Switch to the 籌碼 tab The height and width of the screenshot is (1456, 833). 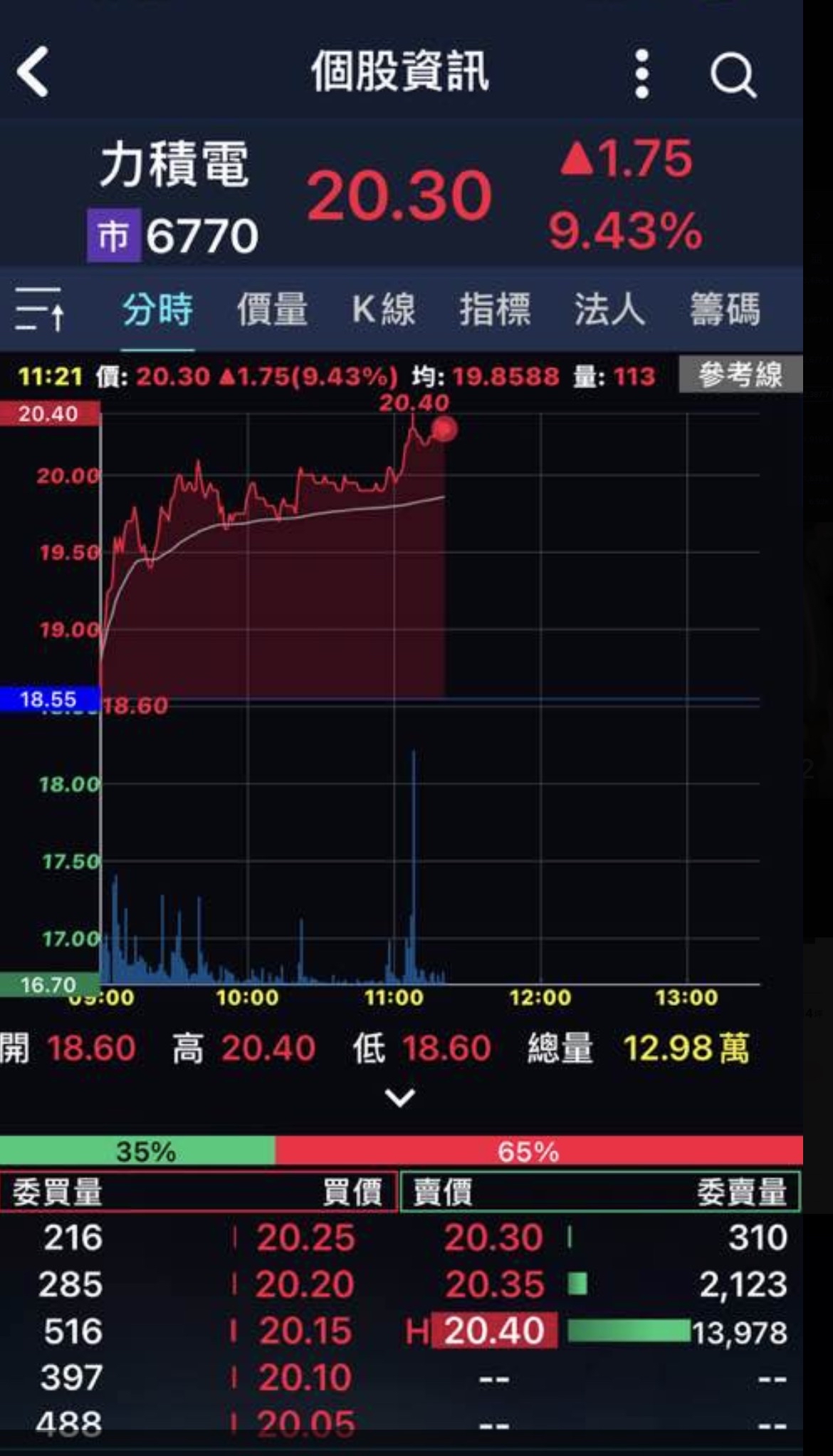(x=724, y=310)
